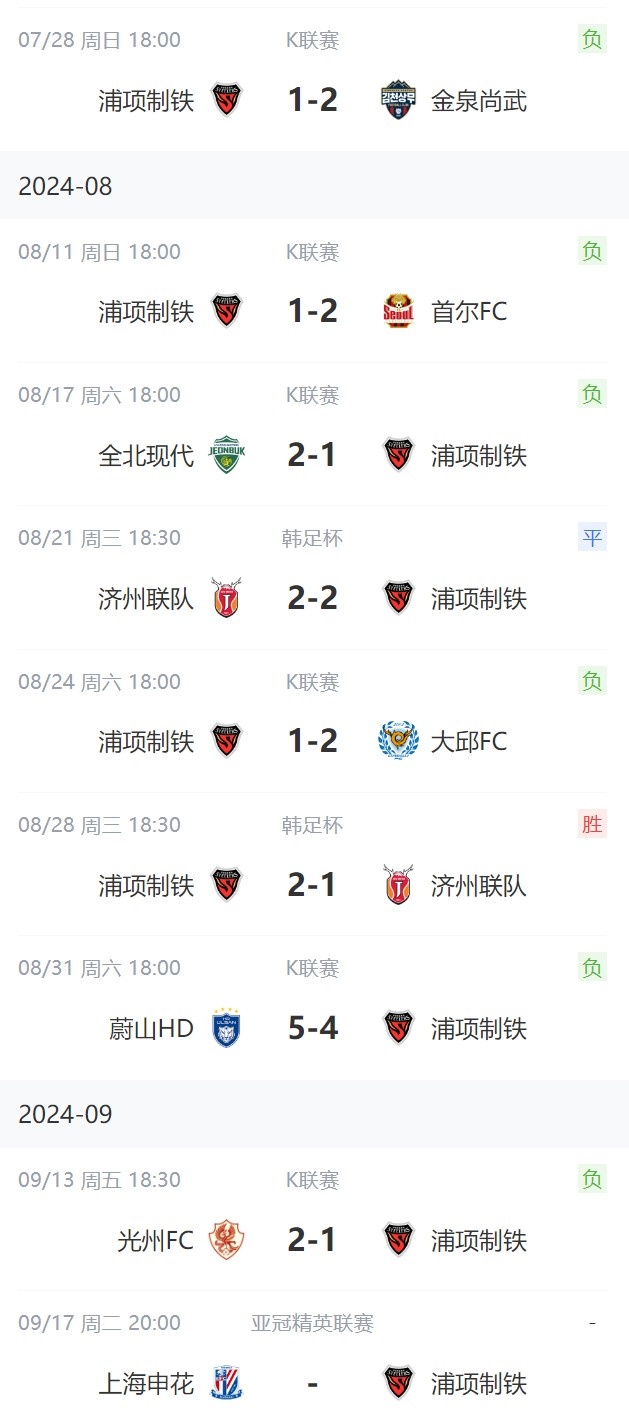View the 08/17 match at 全北现代
This screenshot has height=1419, width=629.
point(313,455)
